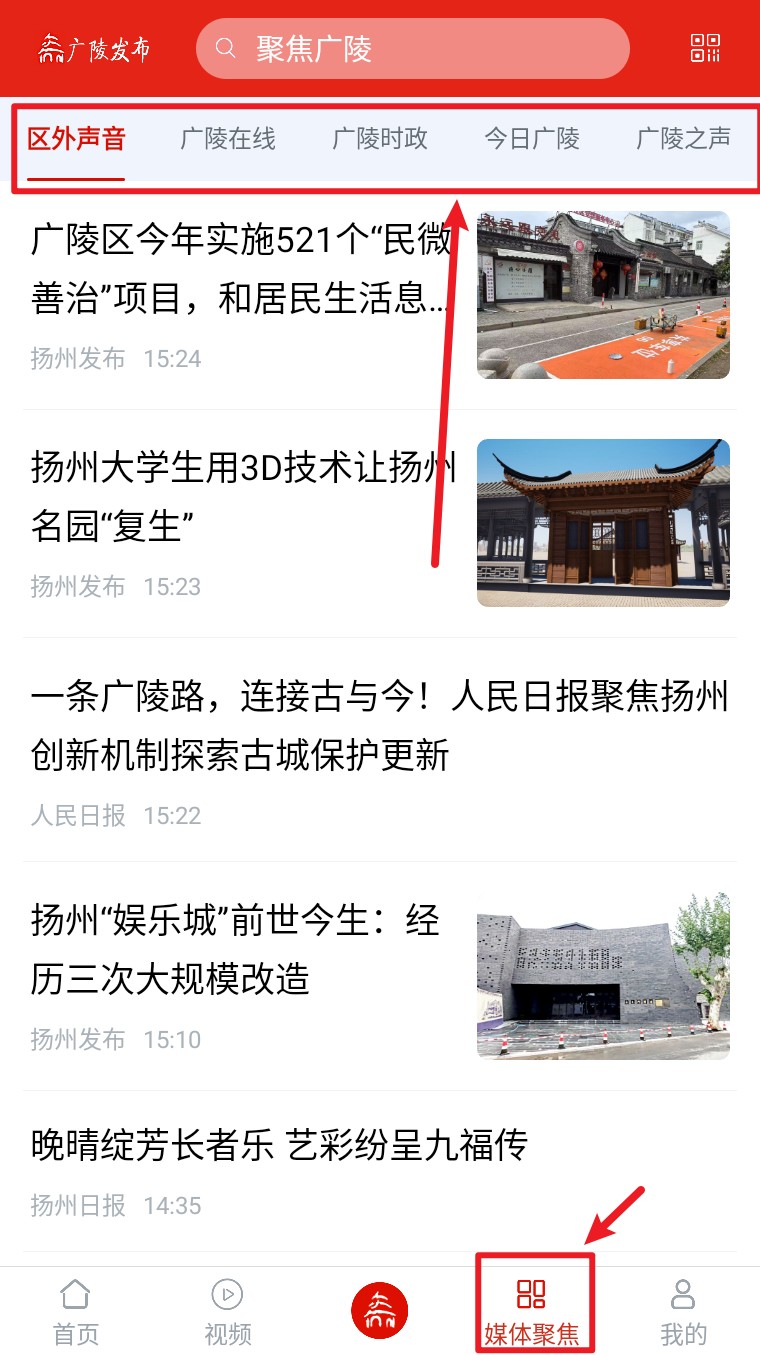
Task: Tap the 聚焦广陵 search input field
Action: pyautogui.click(x=420, y=48)
